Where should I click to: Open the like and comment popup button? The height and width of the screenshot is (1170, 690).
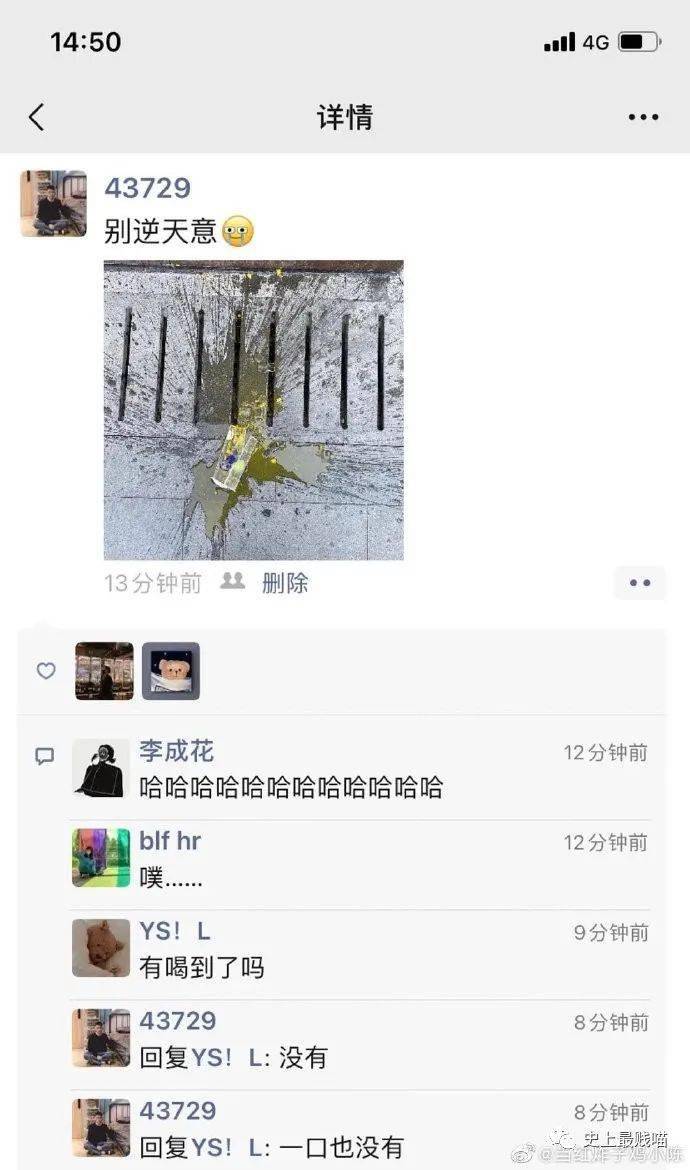point(640,583)
